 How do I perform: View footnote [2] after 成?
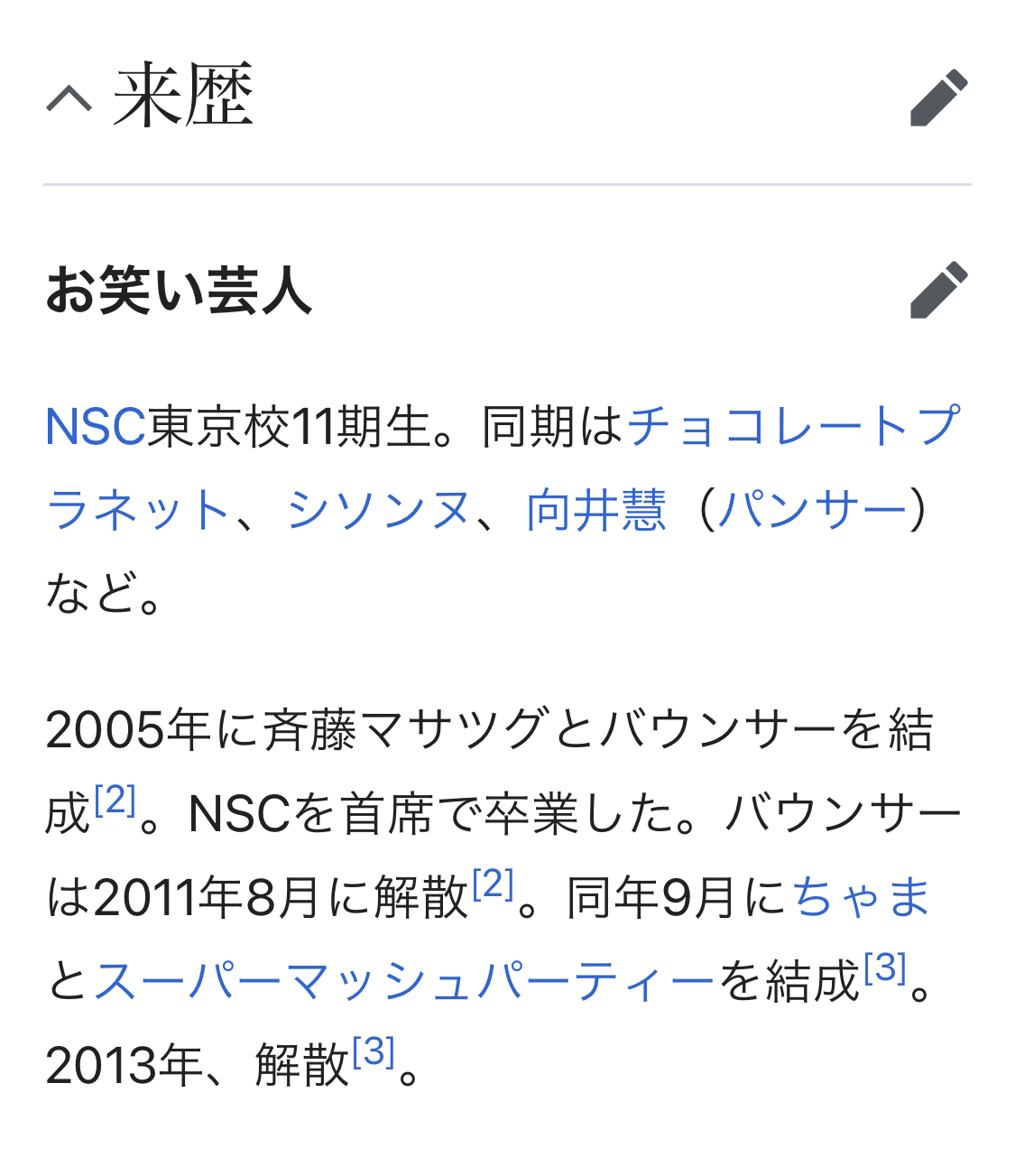coord(115,801)
